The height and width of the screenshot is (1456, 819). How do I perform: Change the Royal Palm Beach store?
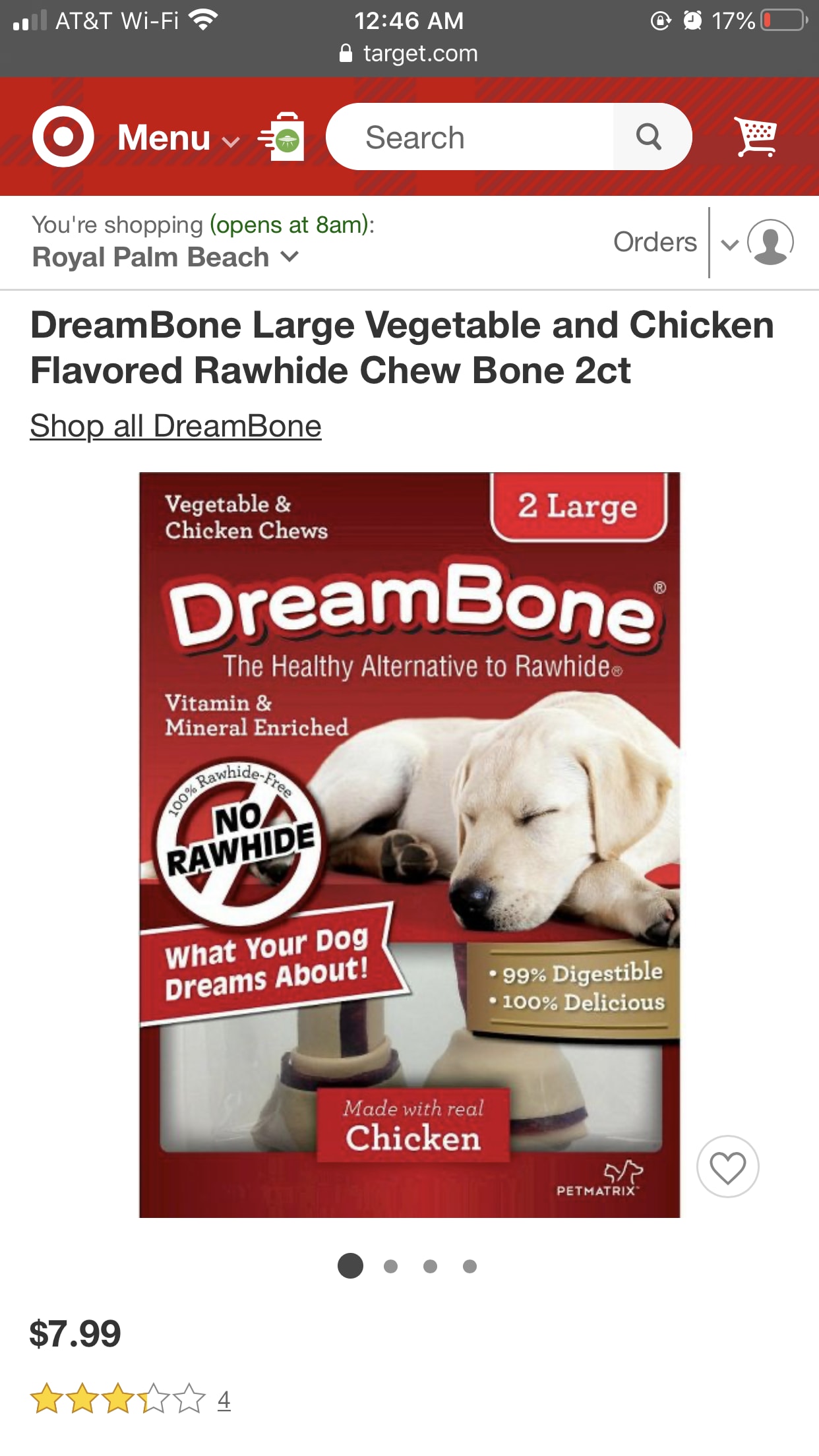pos(166,257)
